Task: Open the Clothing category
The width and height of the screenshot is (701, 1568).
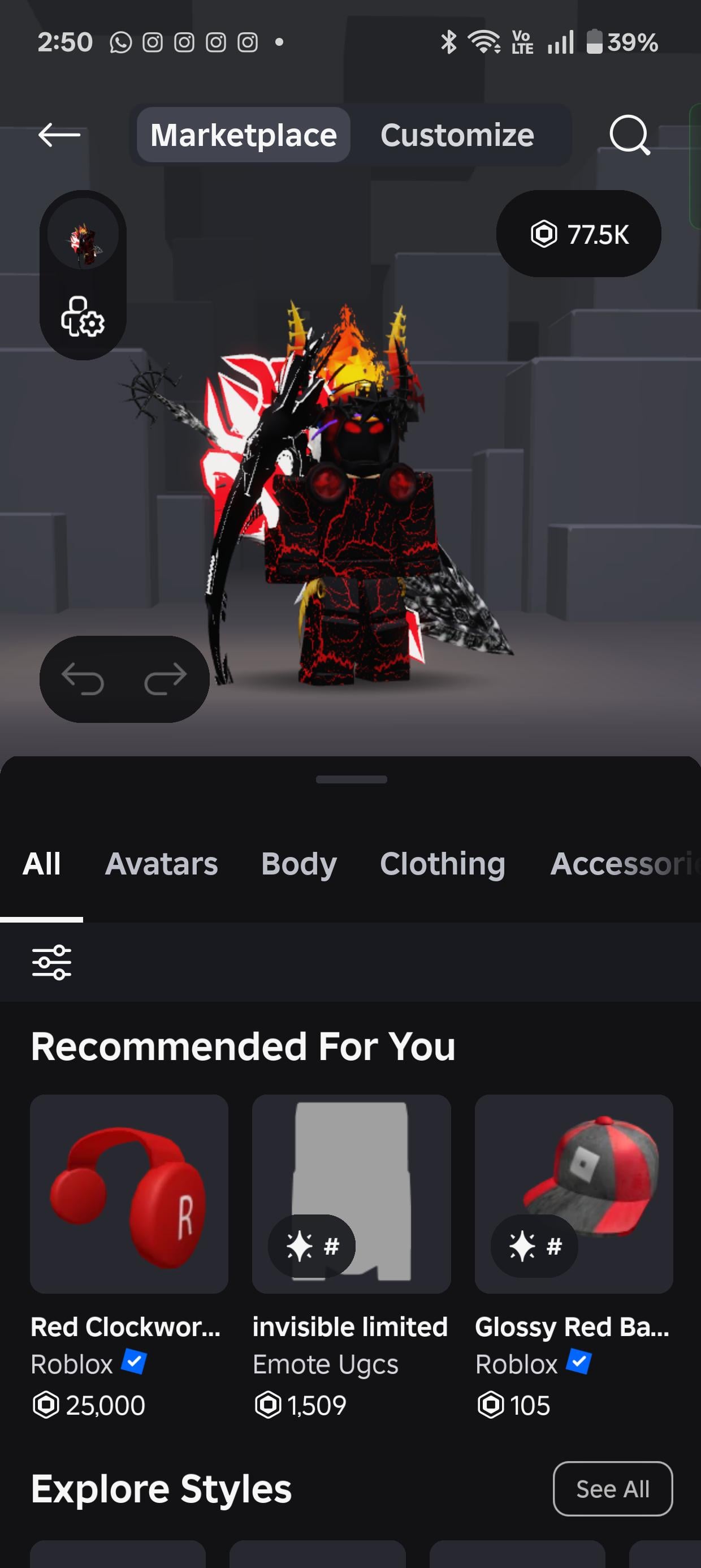Action: point(443,864)
